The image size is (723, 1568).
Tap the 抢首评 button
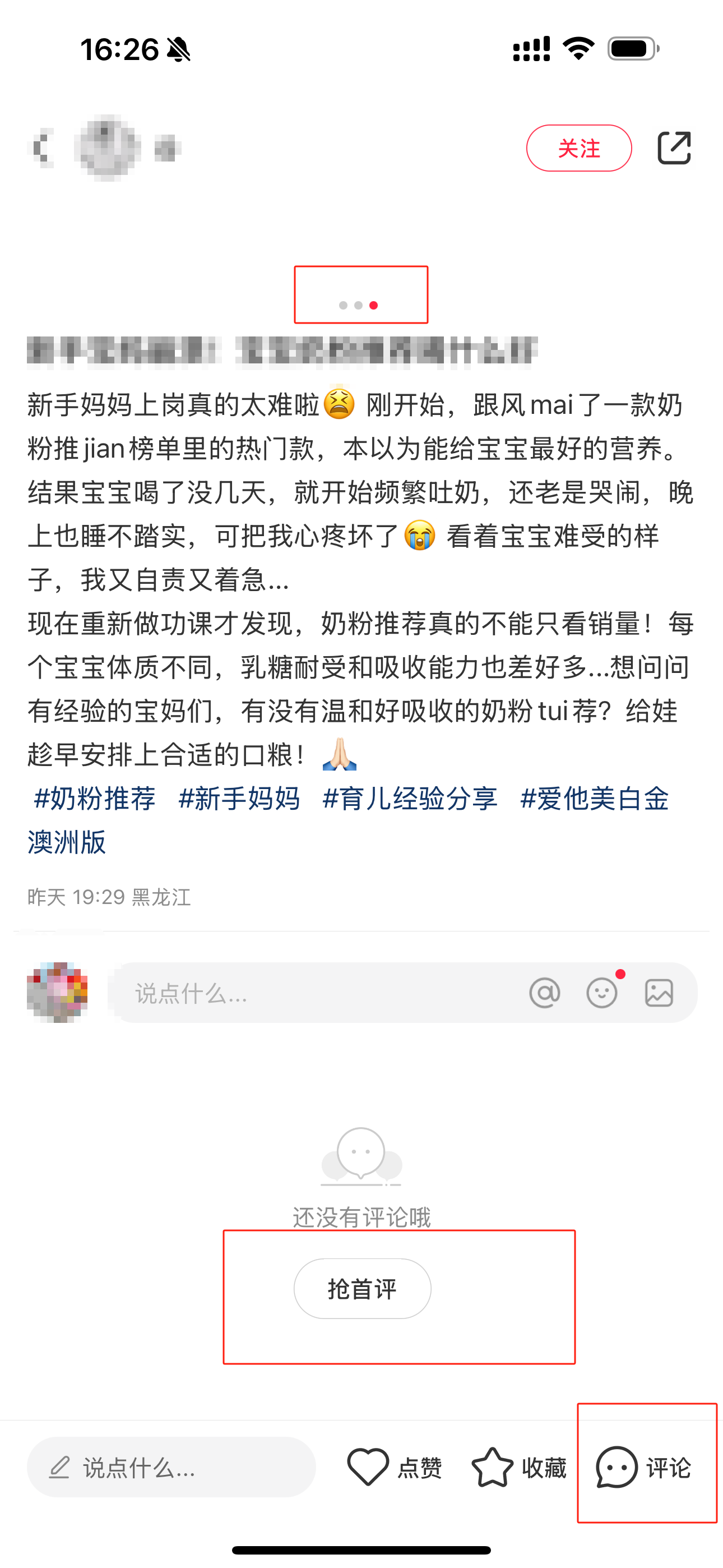click(x=362, y=1289)
